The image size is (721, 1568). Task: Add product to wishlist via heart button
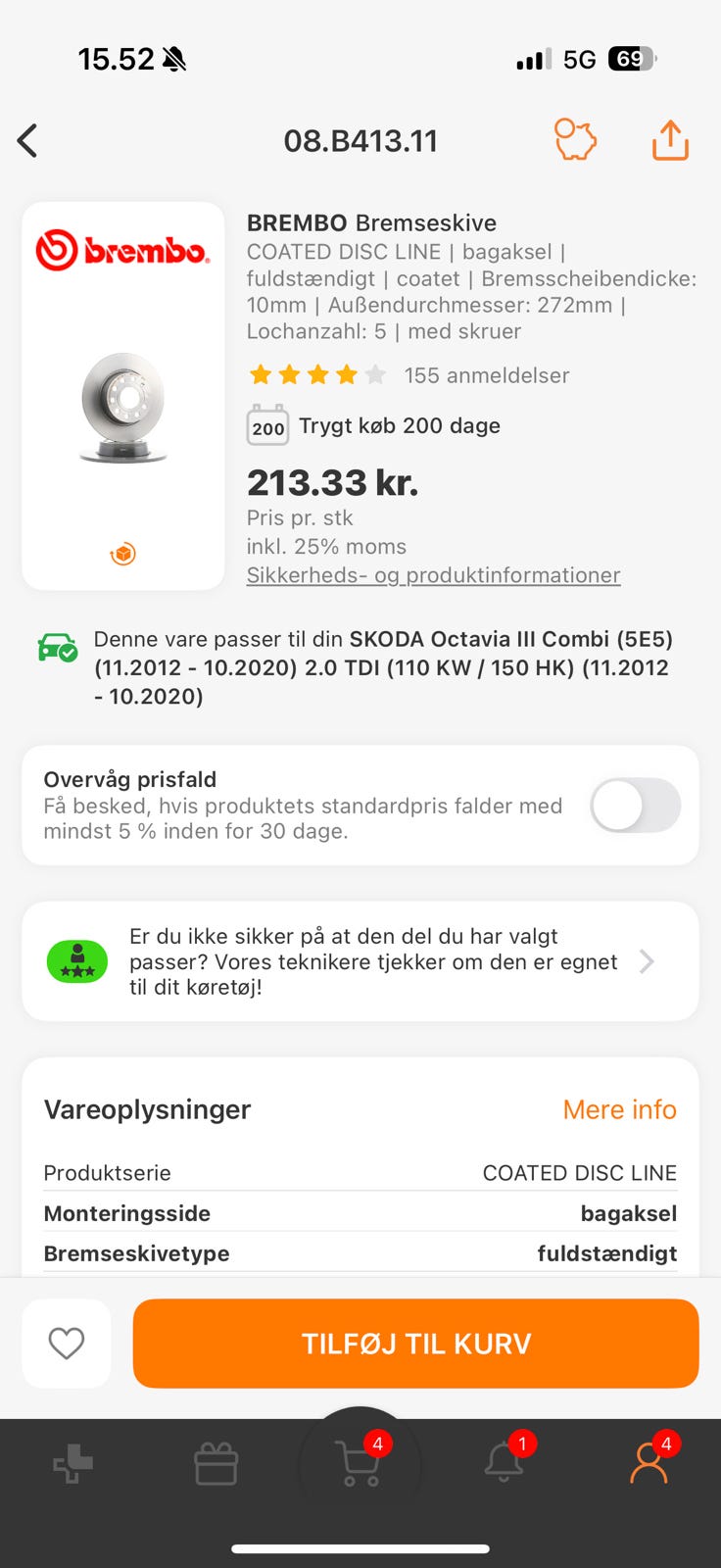pos(66,1343)
